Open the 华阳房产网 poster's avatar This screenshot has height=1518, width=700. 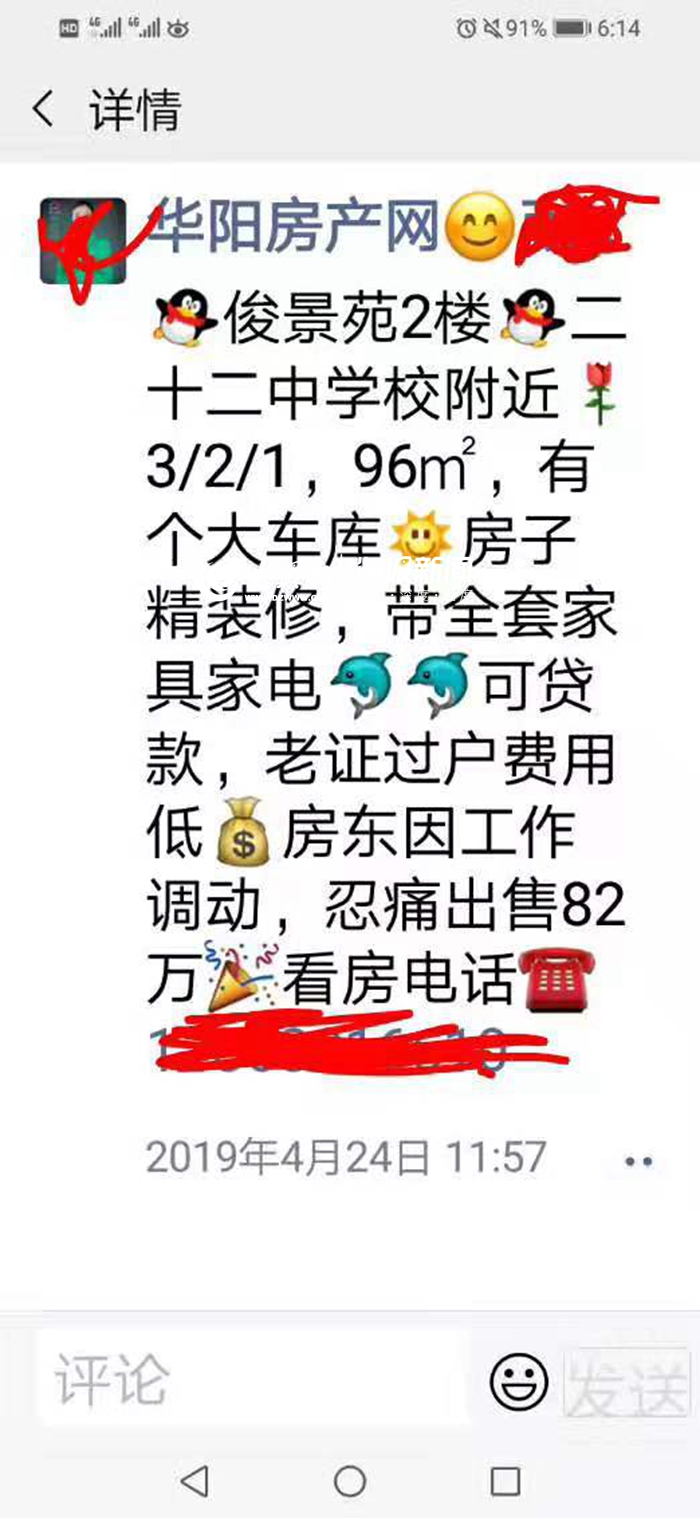83,241
